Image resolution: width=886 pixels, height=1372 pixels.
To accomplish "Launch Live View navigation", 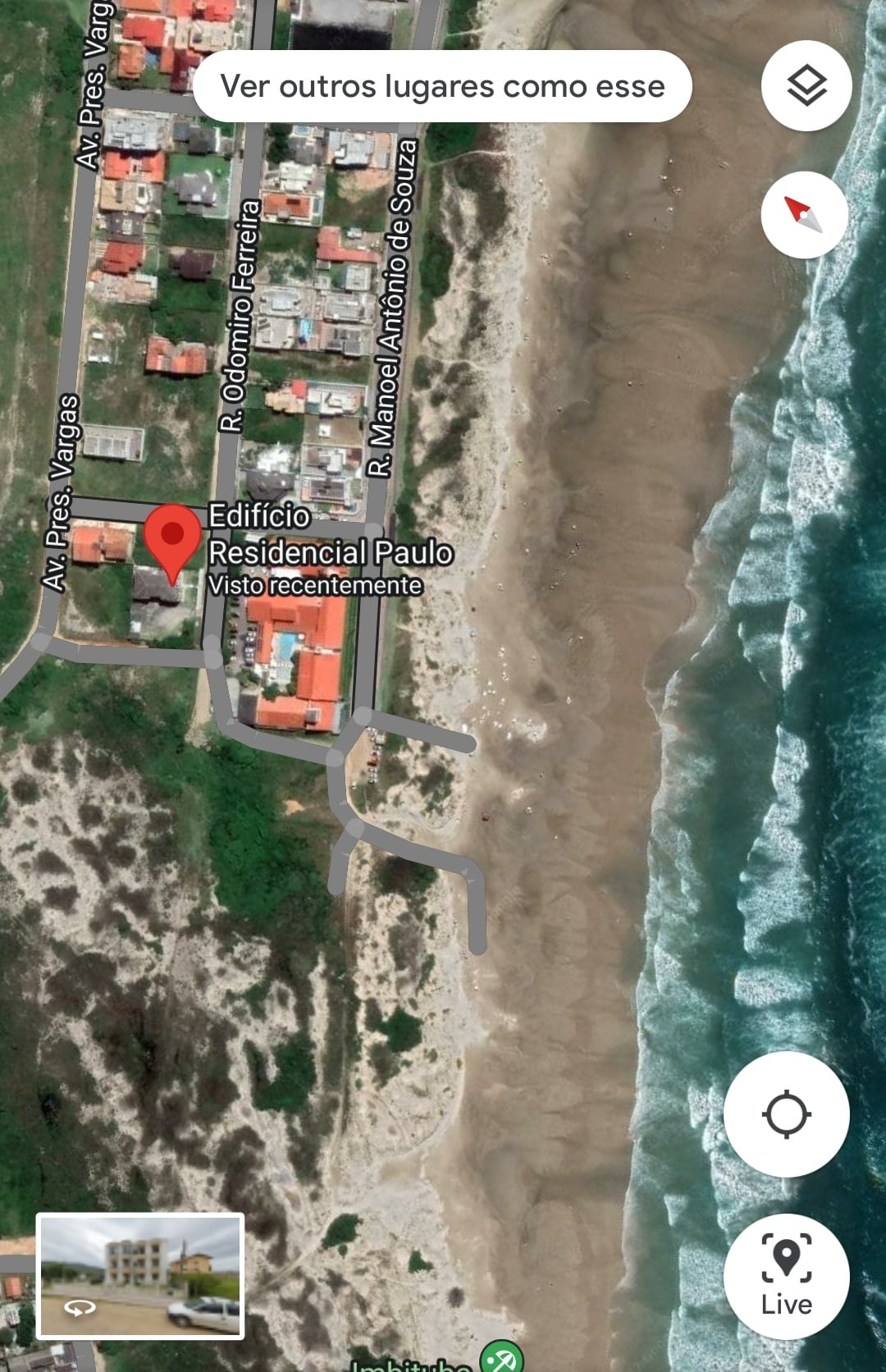I will [786, 1276].
